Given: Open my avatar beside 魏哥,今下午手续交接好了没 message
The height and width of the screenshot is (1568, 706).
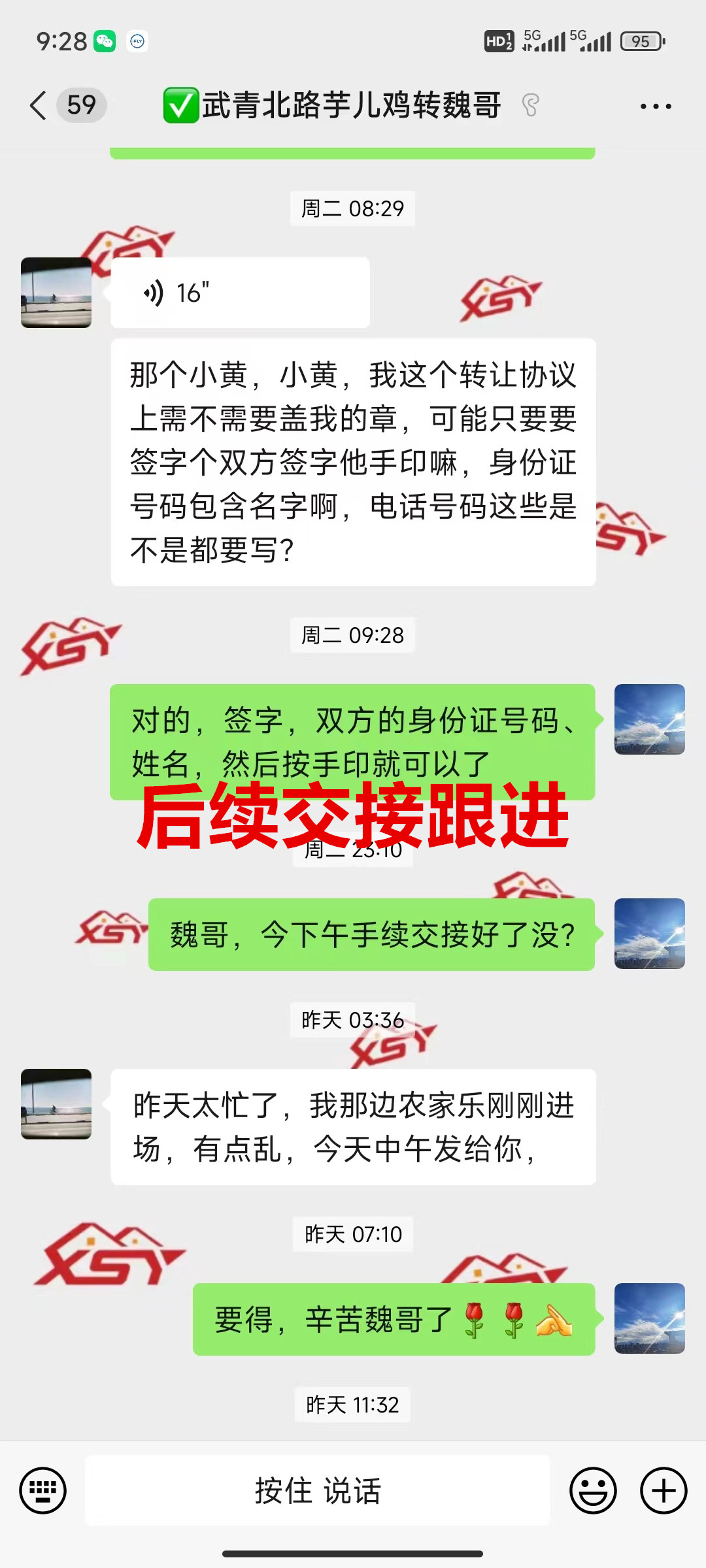Looking at the screenshot, I should 650,934.
